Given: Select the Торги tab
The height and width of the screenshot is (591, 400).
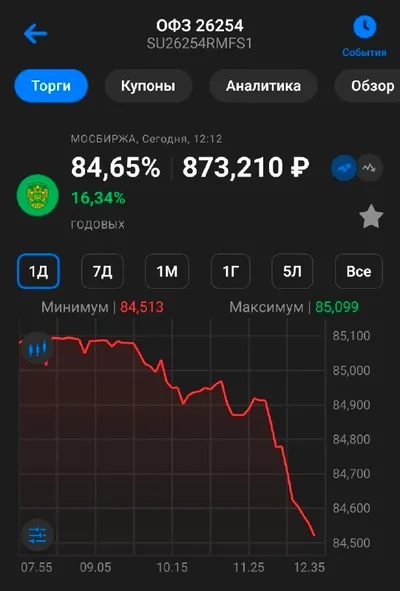Looking at the screenshot, I should pyautogui.click(x=51, y=86).
